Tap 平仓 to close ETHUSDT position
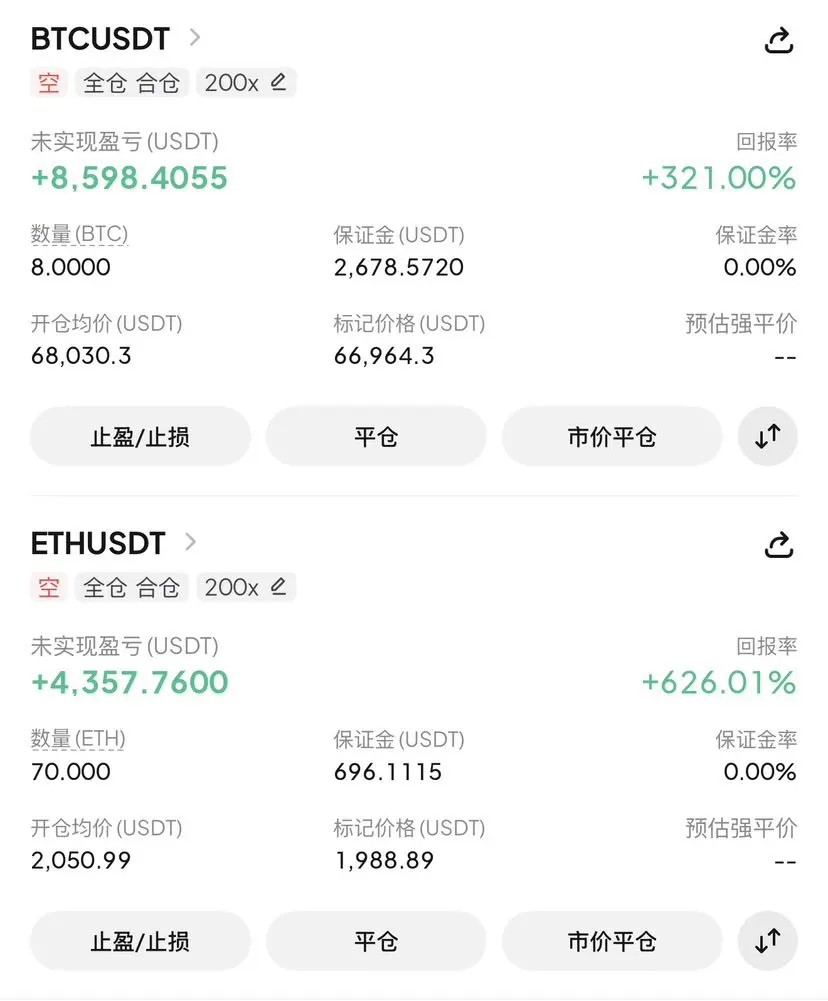The width and height of the screenshot is (828, 1001). (x=376, y=942)
